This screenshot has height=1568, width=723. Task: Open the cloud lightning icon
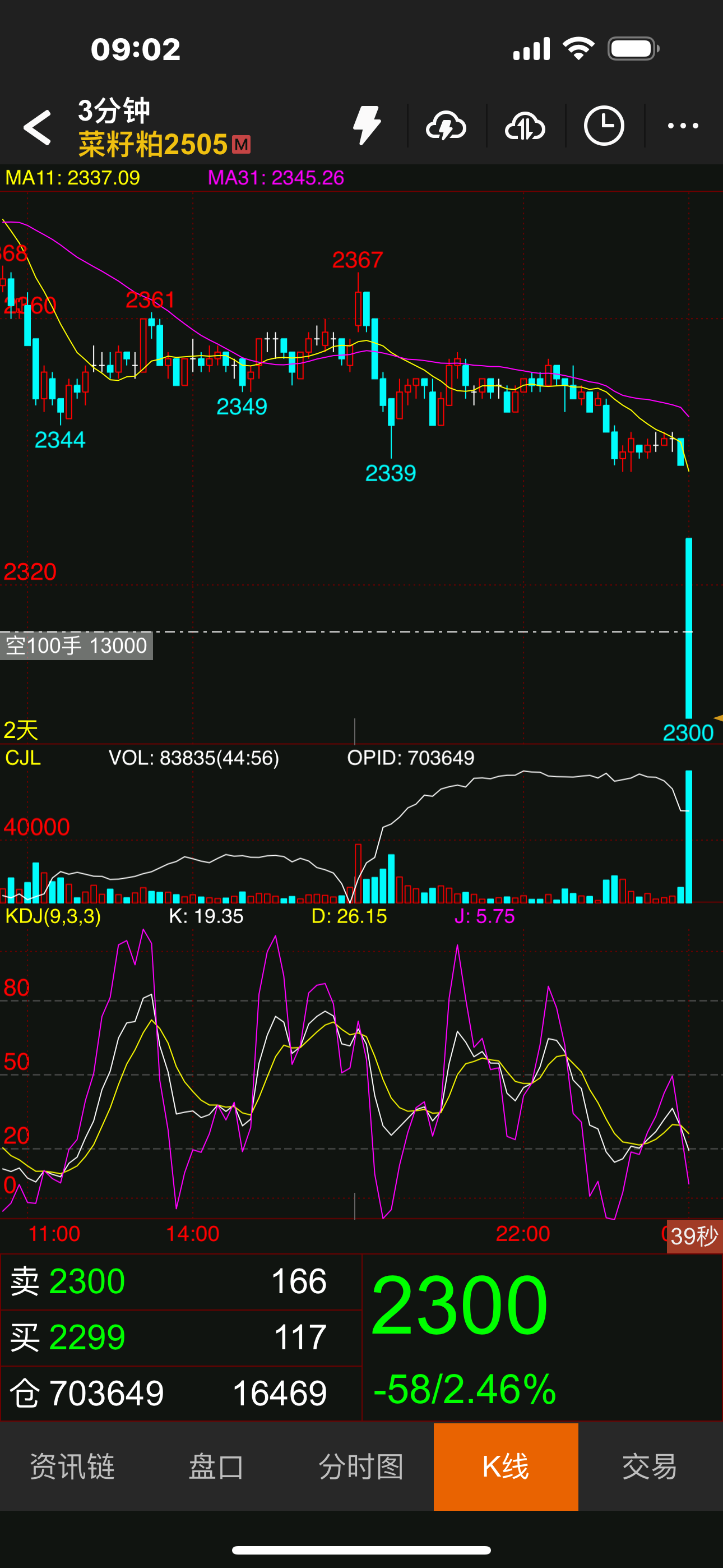pyautogui.click(x=446, y=126)
